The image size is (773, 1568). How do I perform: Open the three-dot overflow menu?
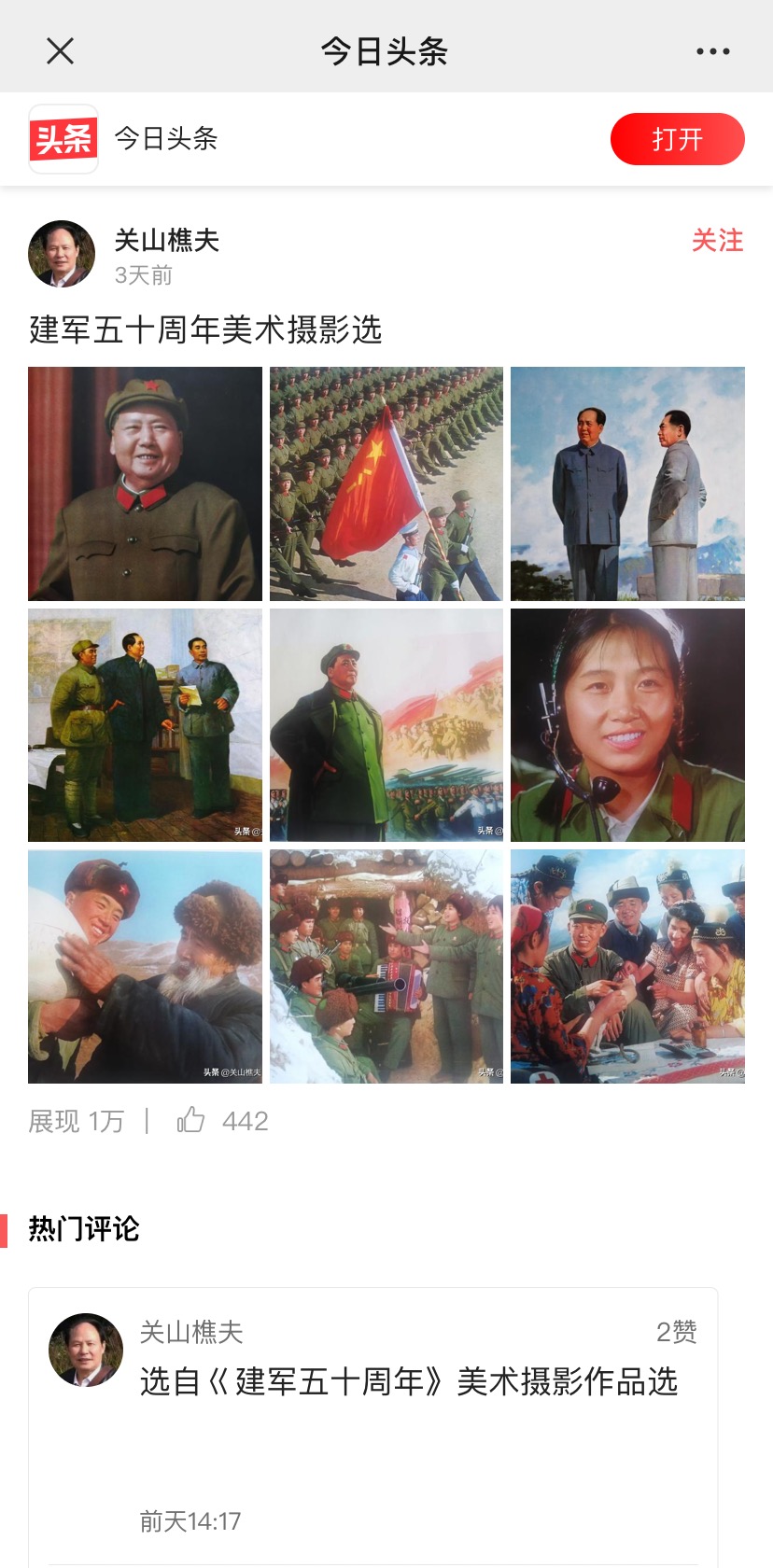tap(713, 51)
